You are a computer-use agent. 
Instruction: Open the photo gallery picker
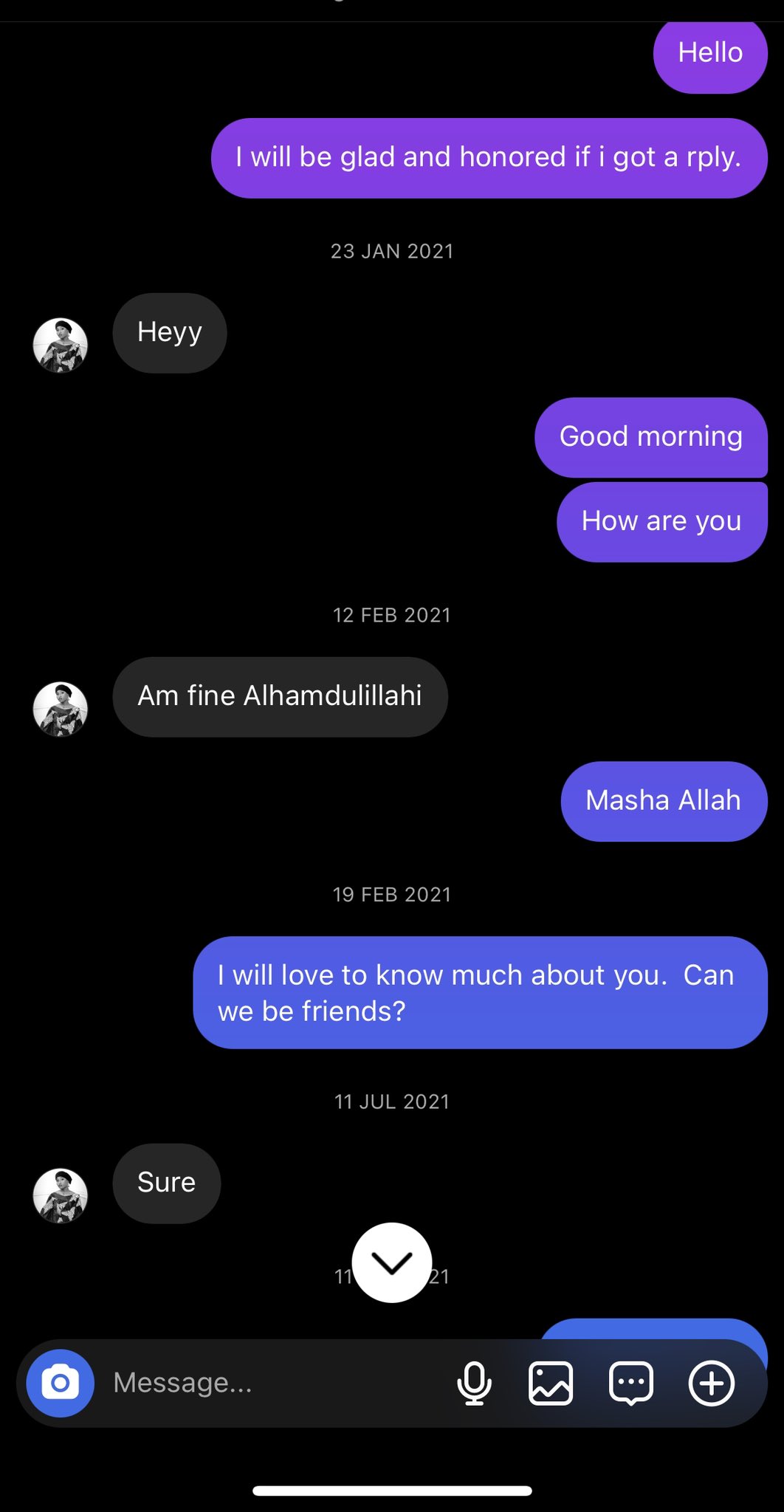[x=551, y=1383]
